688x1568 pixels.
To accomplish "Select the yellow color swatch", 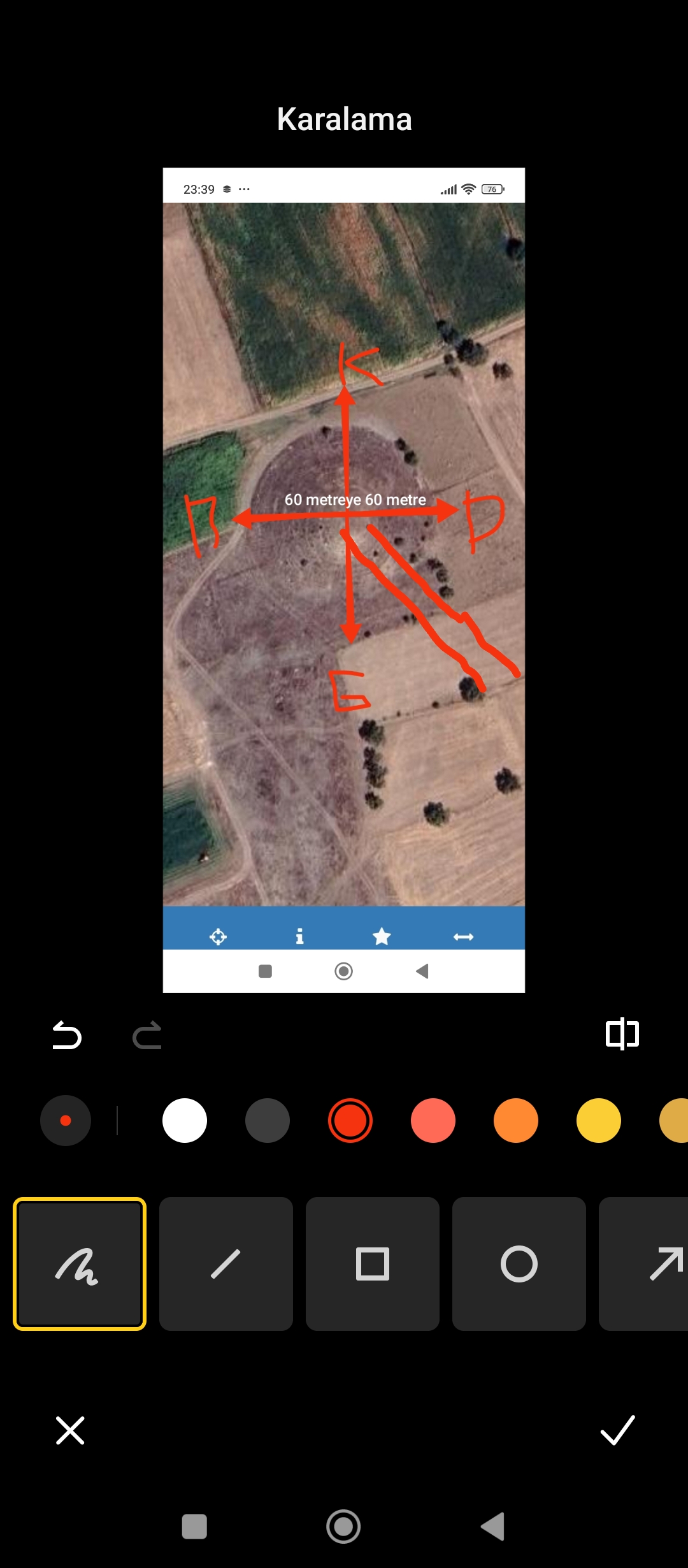I will point(599,1121).
